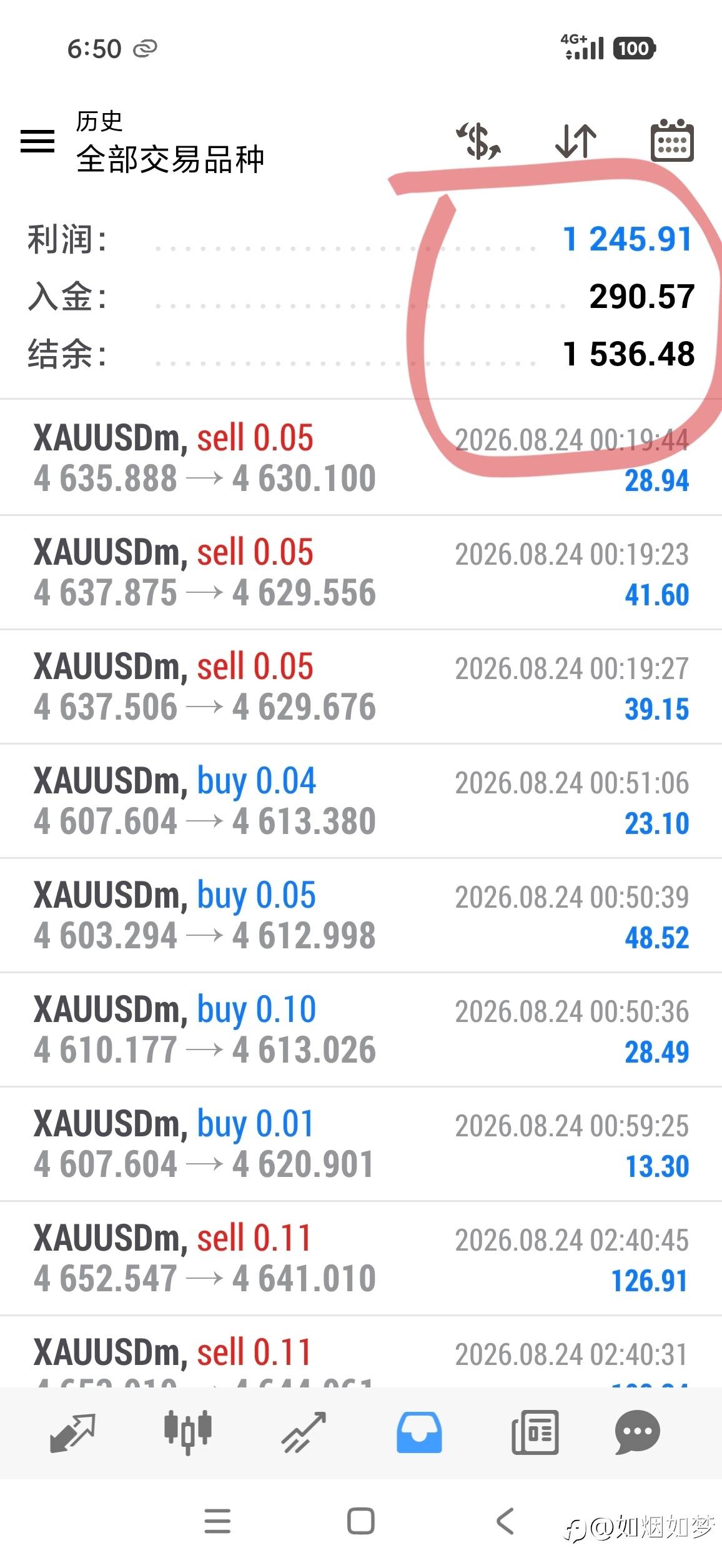Open the buy 0.01 trade with profit 13.30
Screen dimensions: 722x1568
click(361, 1144)
